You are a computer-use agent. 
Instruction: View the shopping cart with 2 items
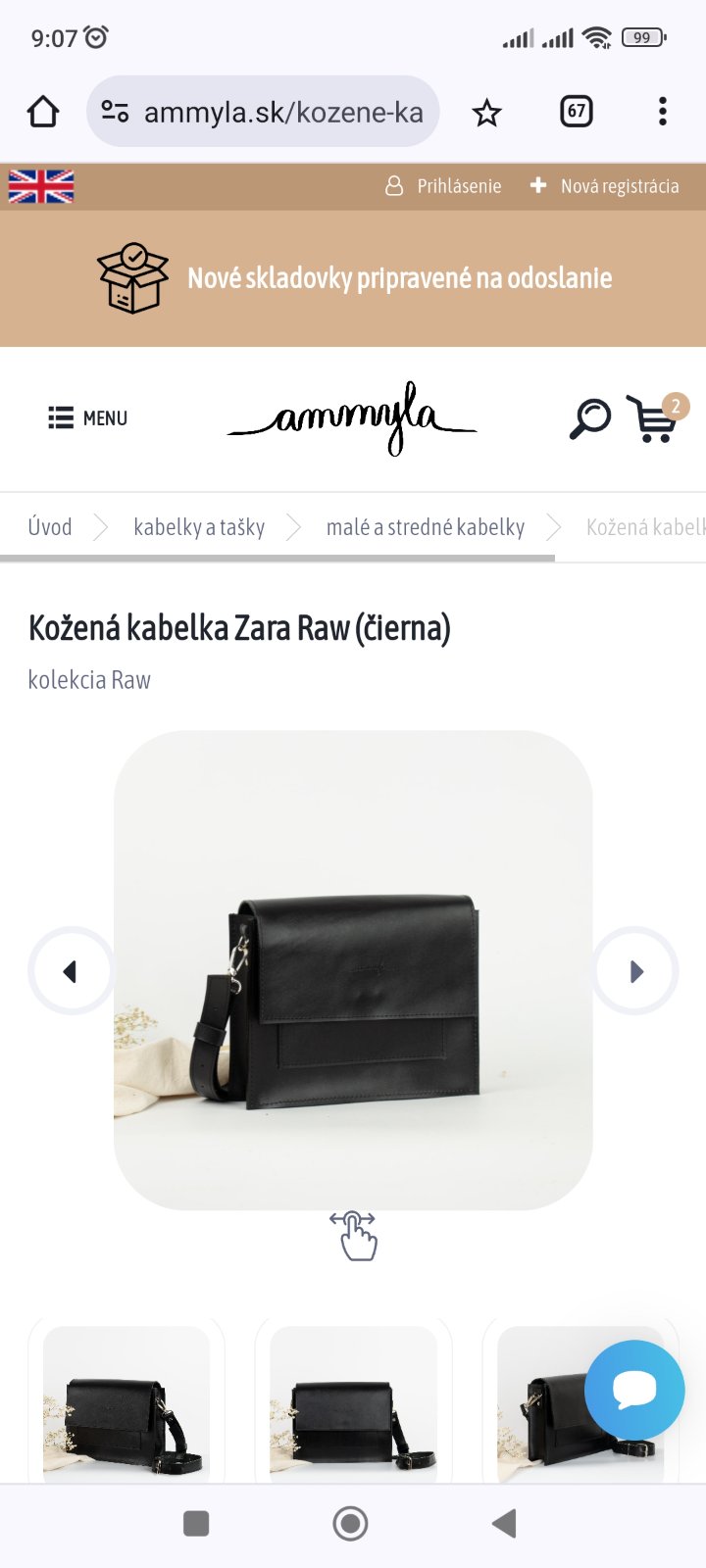(654, 419)
